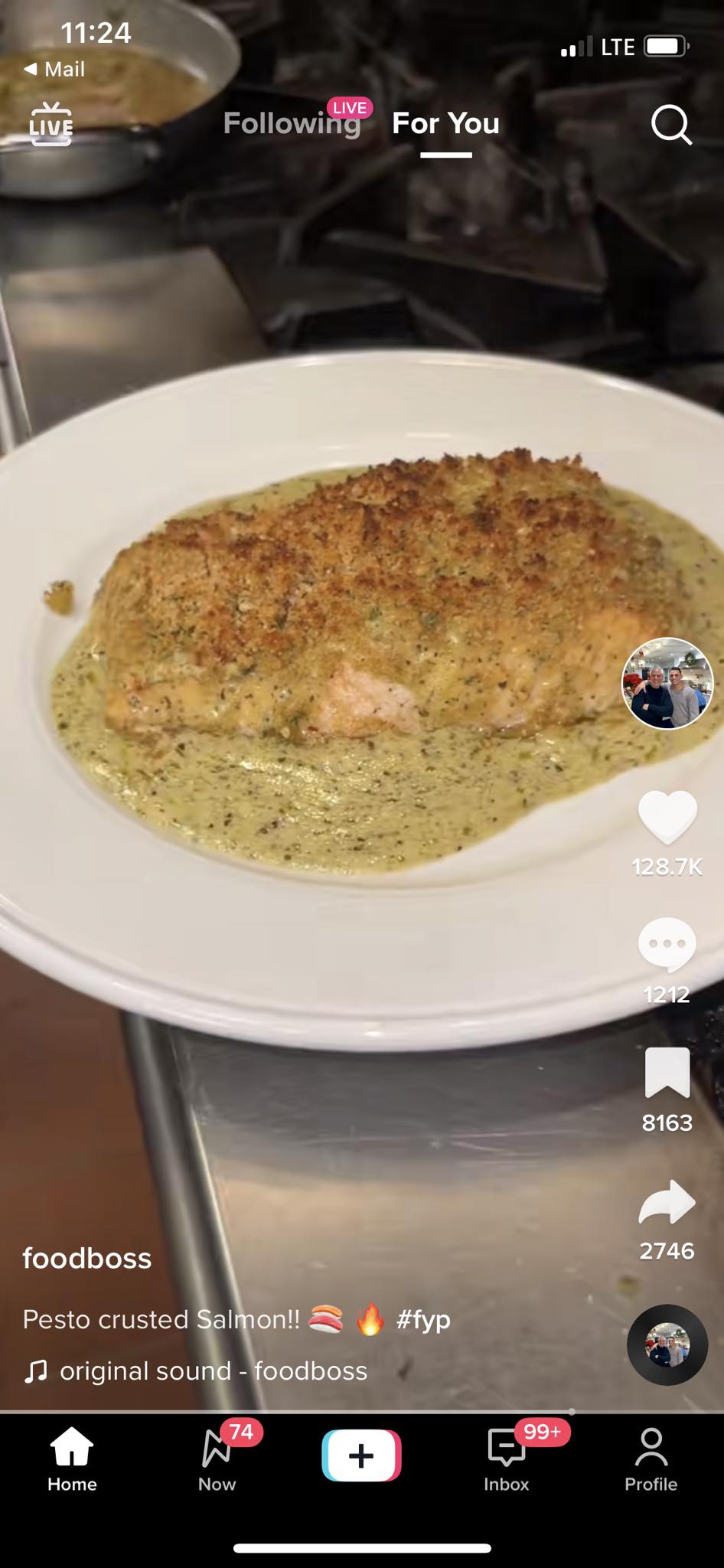Go to the Home tab
The width and height of the screenshot is (724, 1568).
point(72,1461)
